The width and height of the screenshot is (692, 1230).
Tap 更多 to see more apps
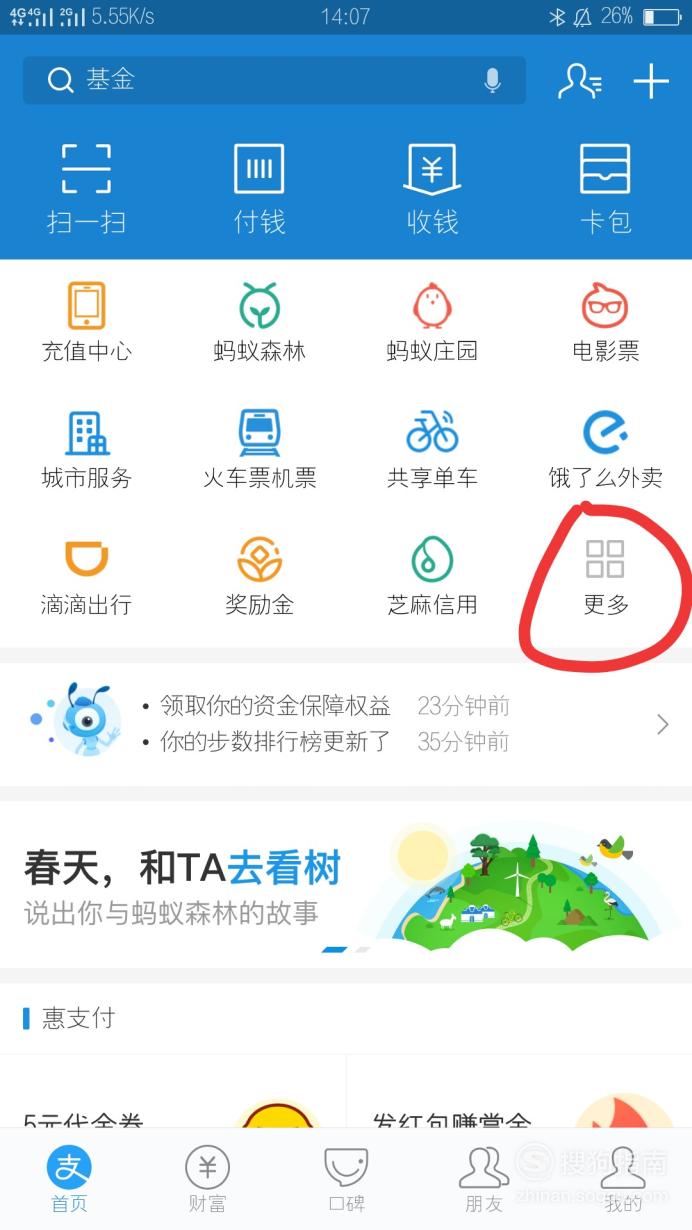click(x=605, y=576)
